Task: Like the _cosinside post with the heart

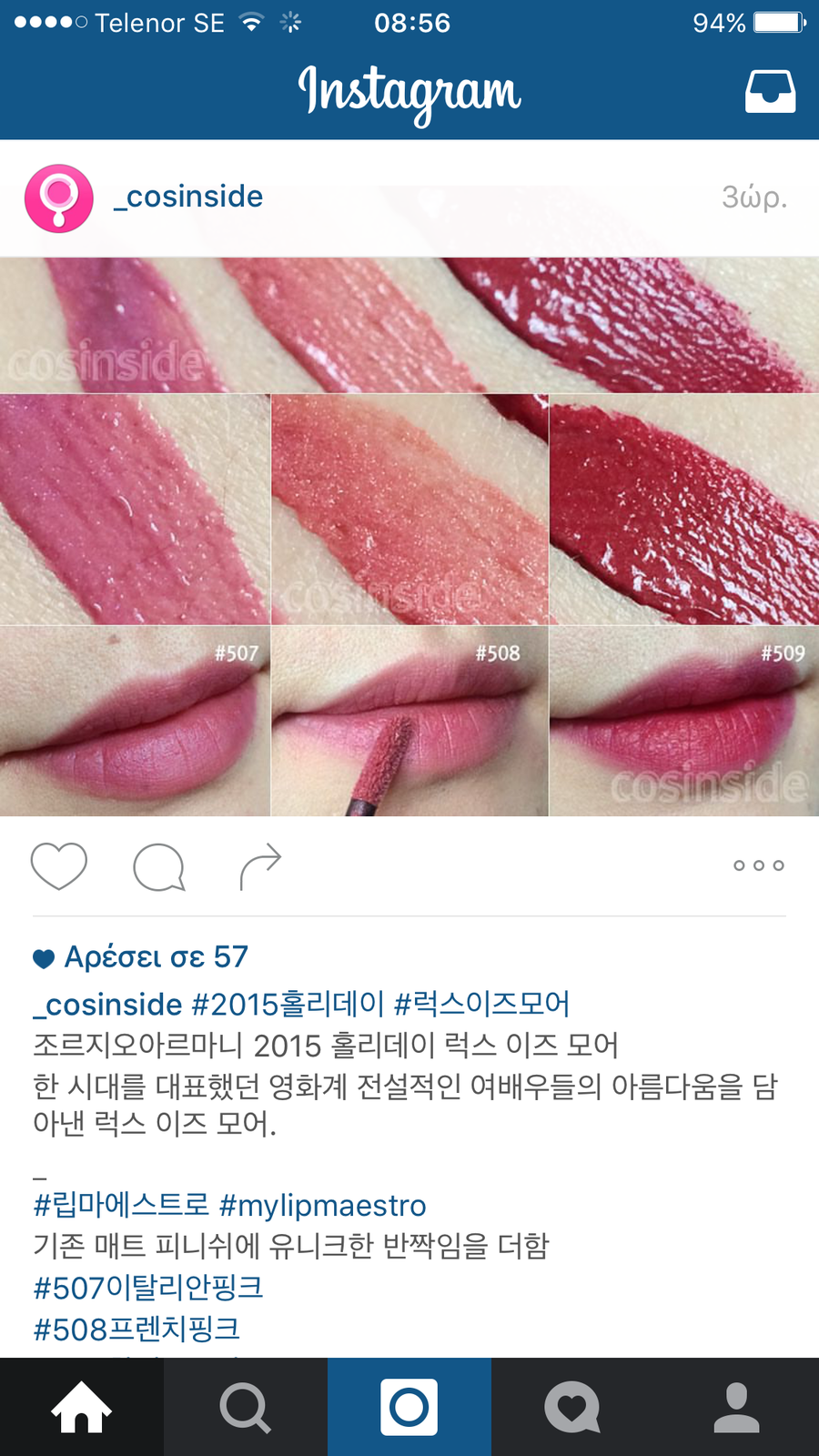Action: 59,865
